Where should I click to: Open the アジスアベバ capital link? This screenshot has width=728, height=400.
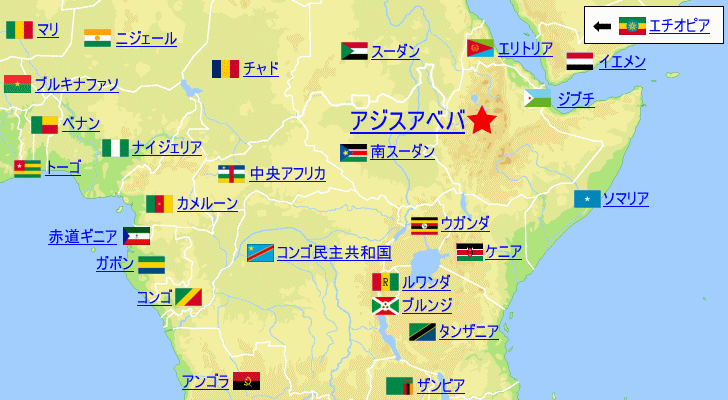pos(407,121)
